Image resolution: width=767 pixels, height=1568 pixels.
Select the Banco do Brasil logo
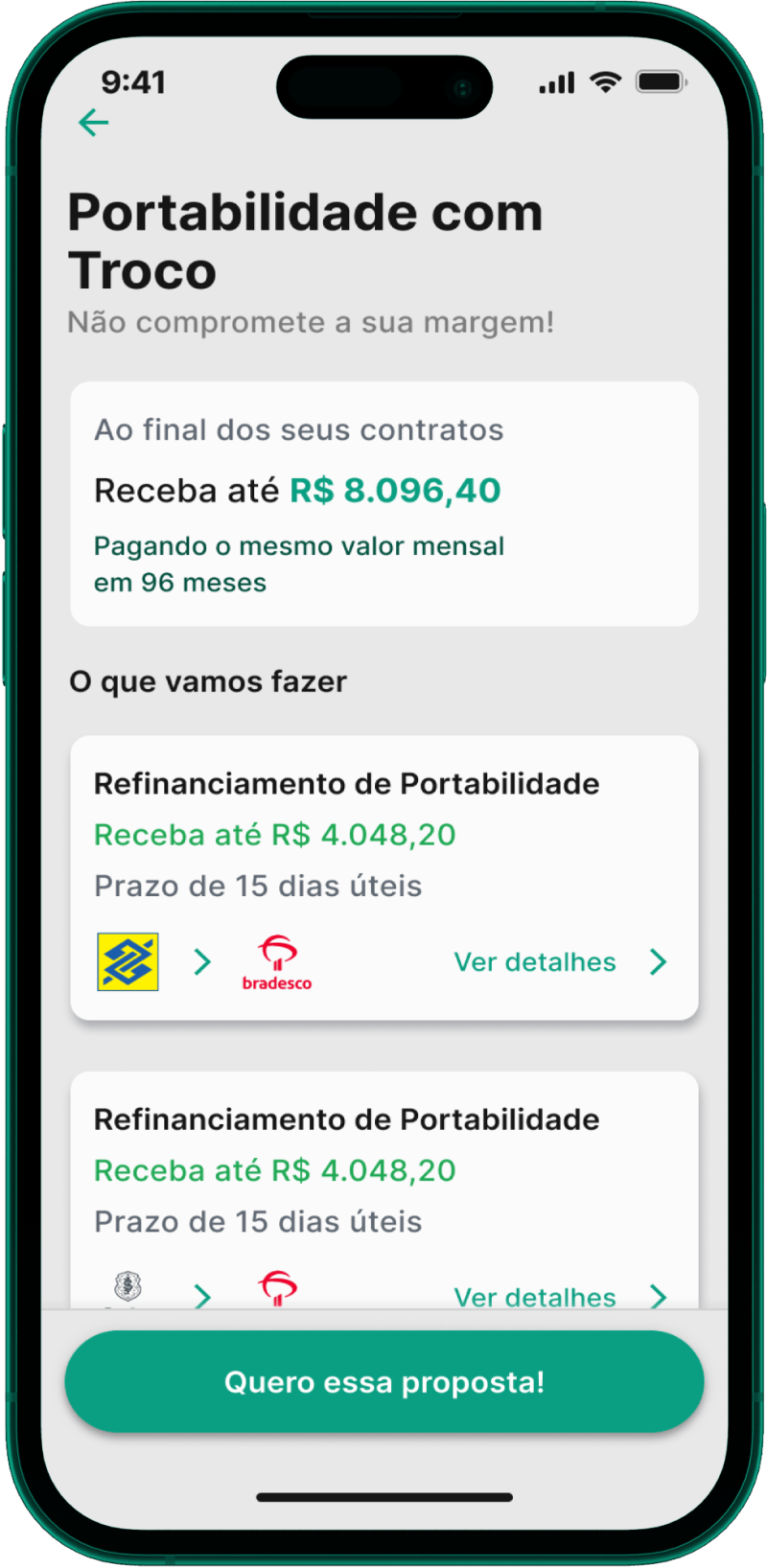pos(128,961)
